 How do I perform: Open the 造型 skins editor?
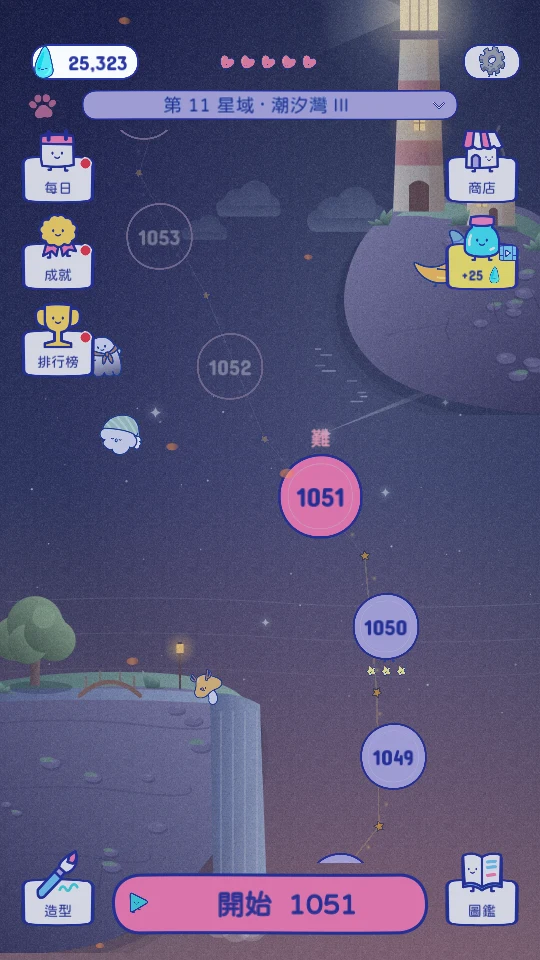click(x=58, y=889)
